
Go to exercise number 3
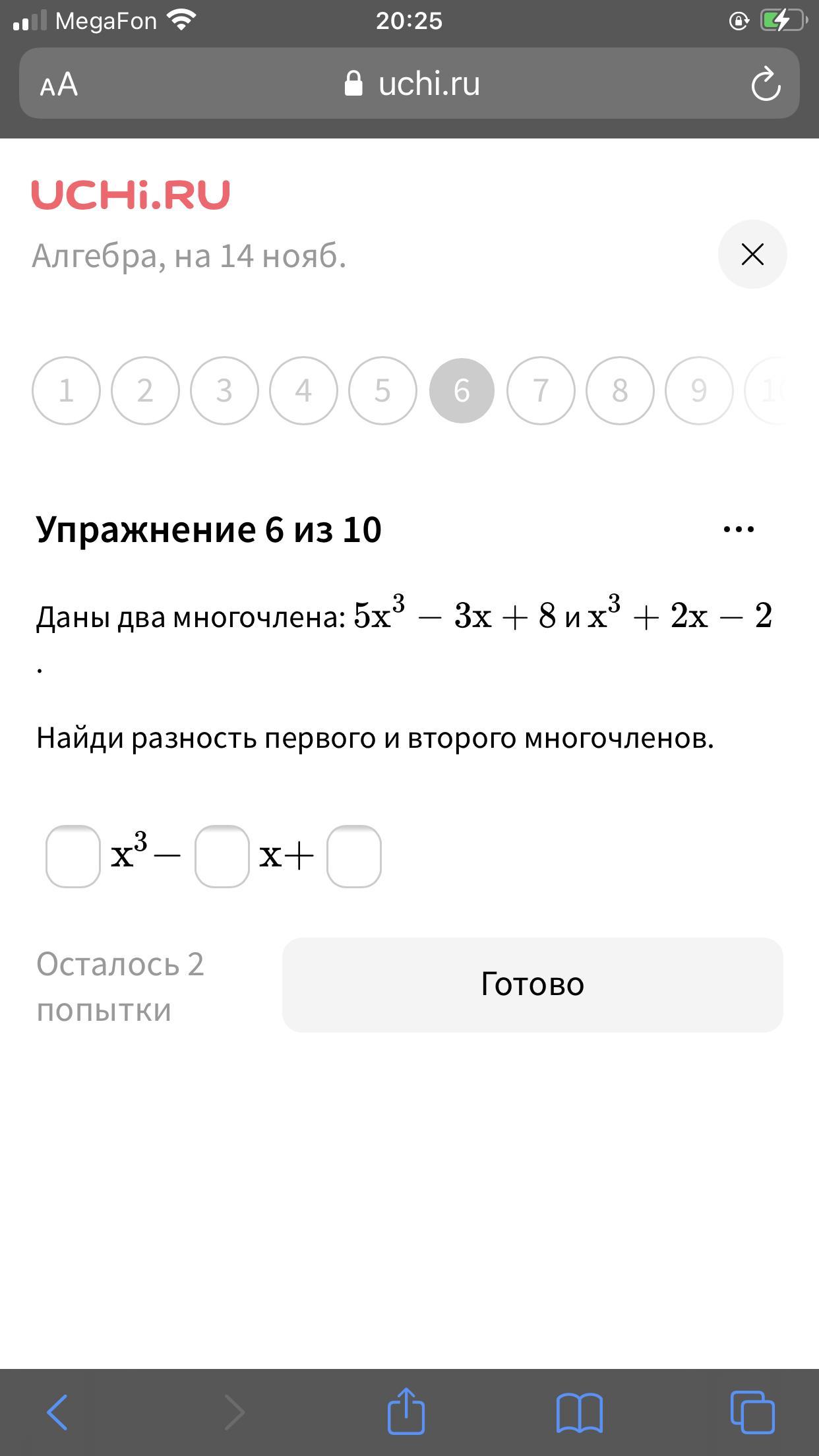click(224, 390)
